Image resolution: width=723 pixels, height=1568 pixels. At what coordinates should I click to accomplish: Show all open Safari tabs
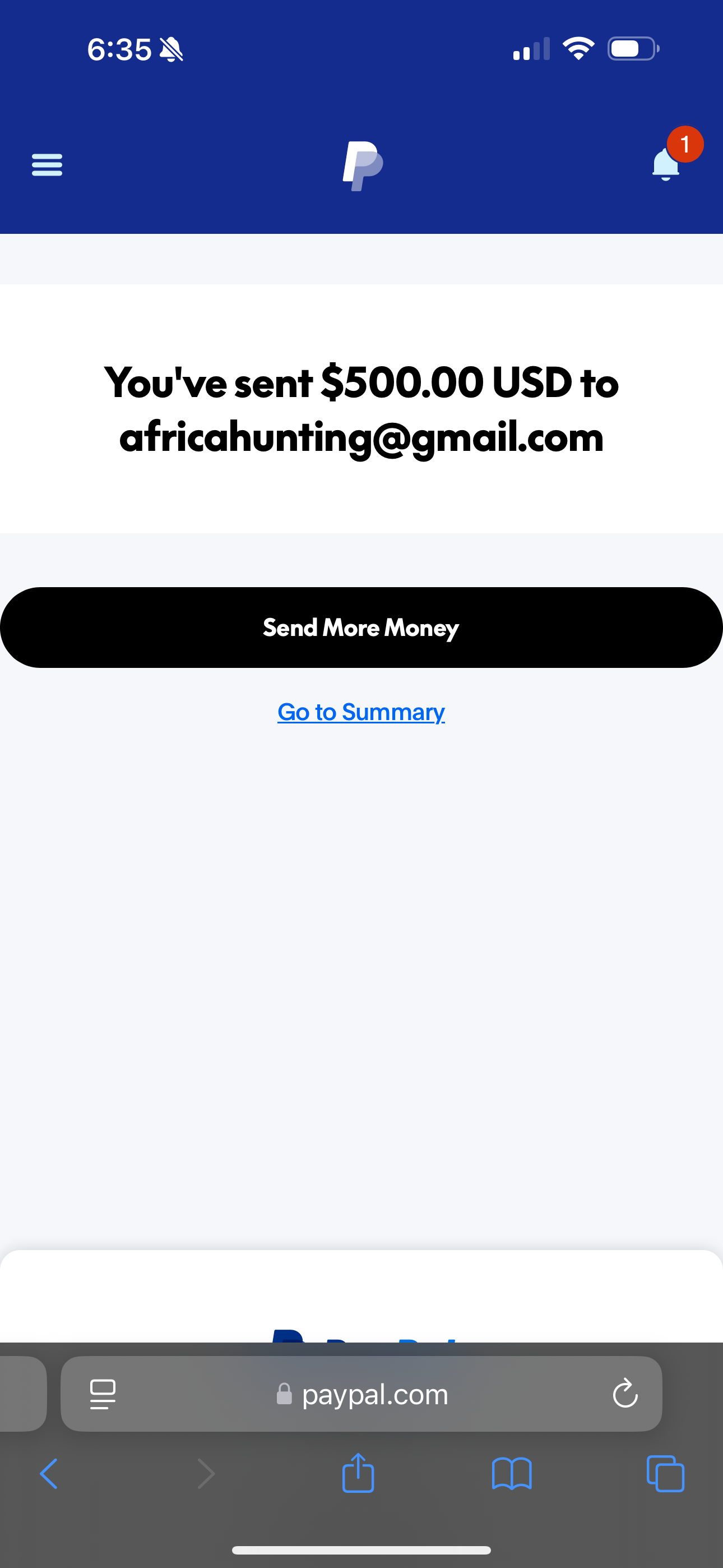[x=665, y=1474]
